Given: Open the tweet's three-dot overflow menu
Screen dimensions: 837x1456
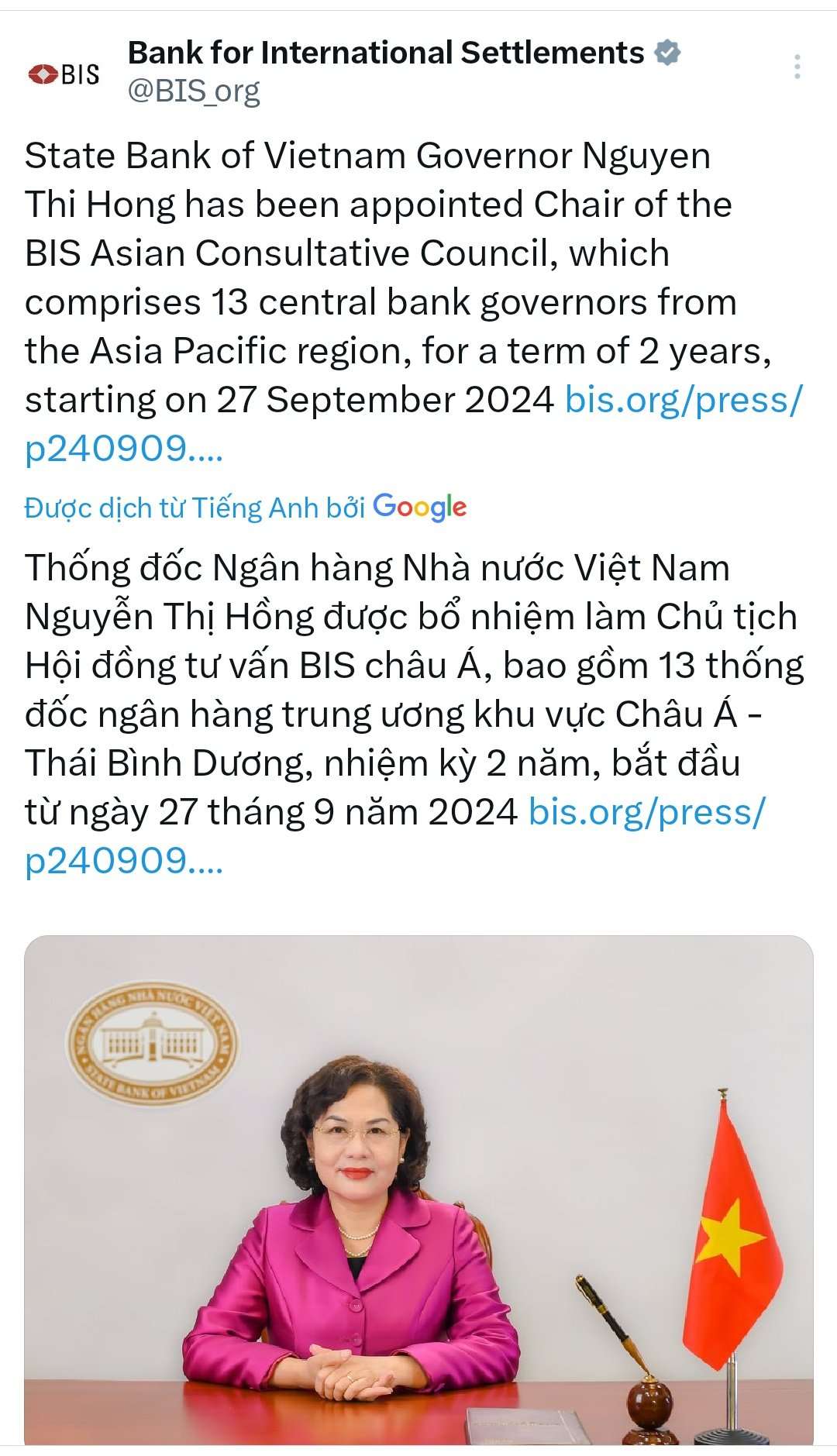Looking at the screenshot, I should pyautogui.click(x=797, y=67).
